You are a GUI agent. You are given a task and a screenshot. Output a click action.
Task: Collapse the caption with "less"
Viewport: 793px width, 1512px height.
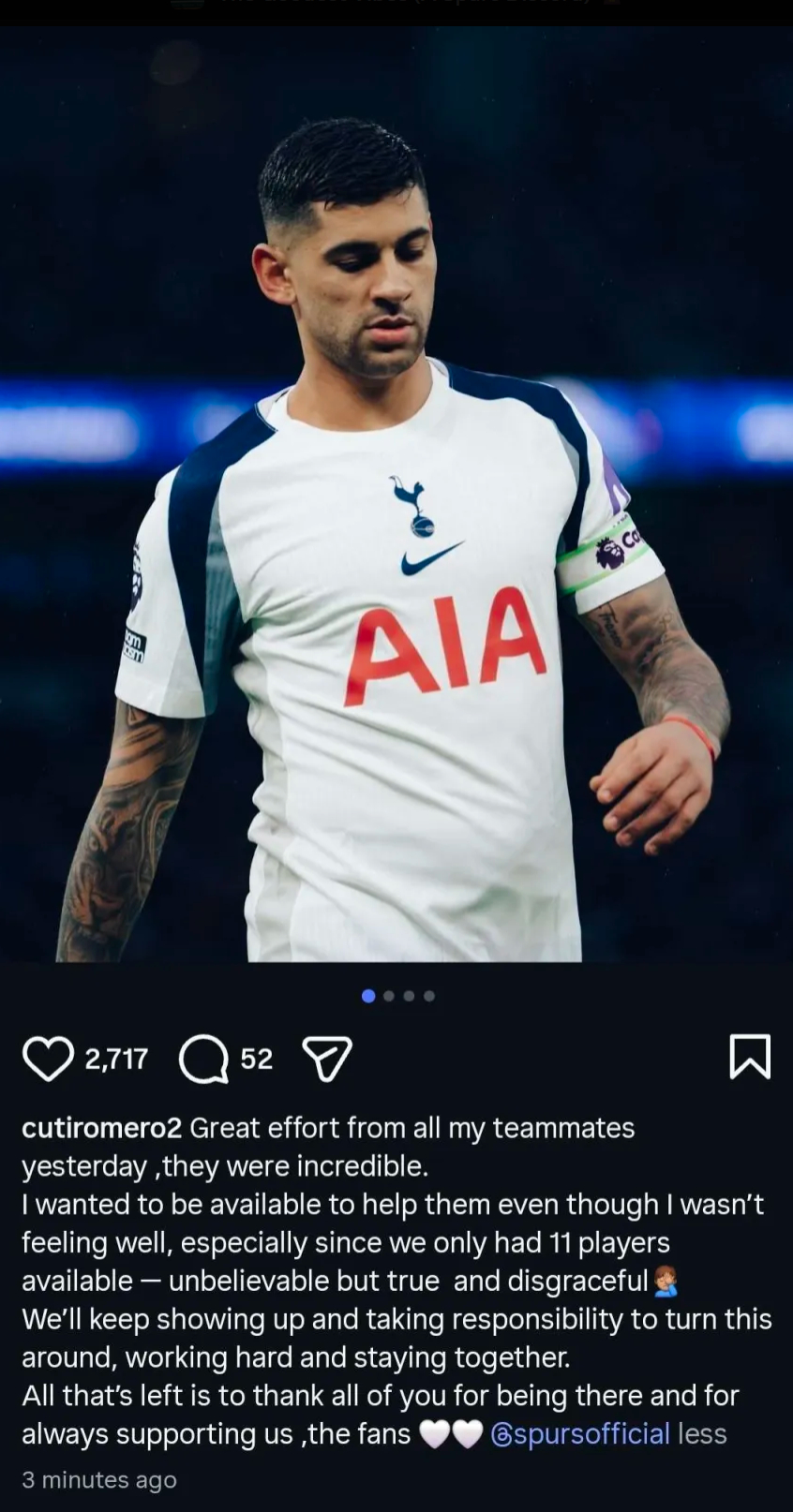703,1434
